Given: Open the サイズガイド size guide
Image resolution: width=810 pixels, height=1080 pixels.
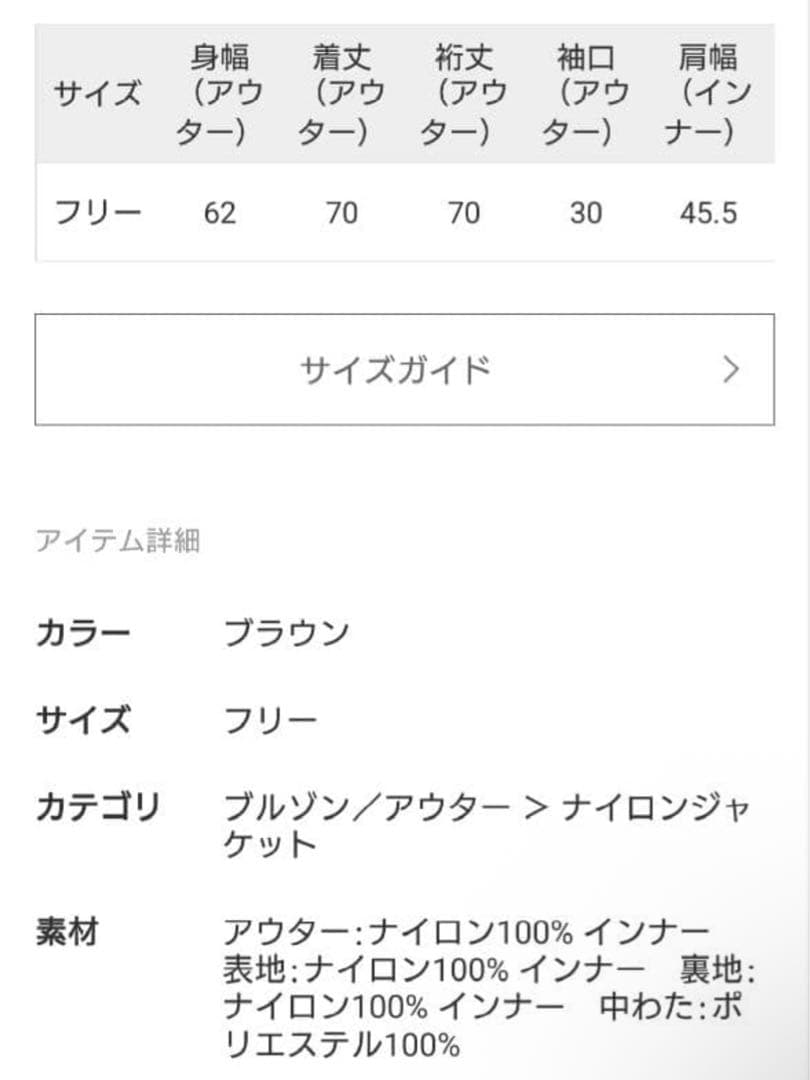Looking at the screenshot, I should (x=404, y=370).
